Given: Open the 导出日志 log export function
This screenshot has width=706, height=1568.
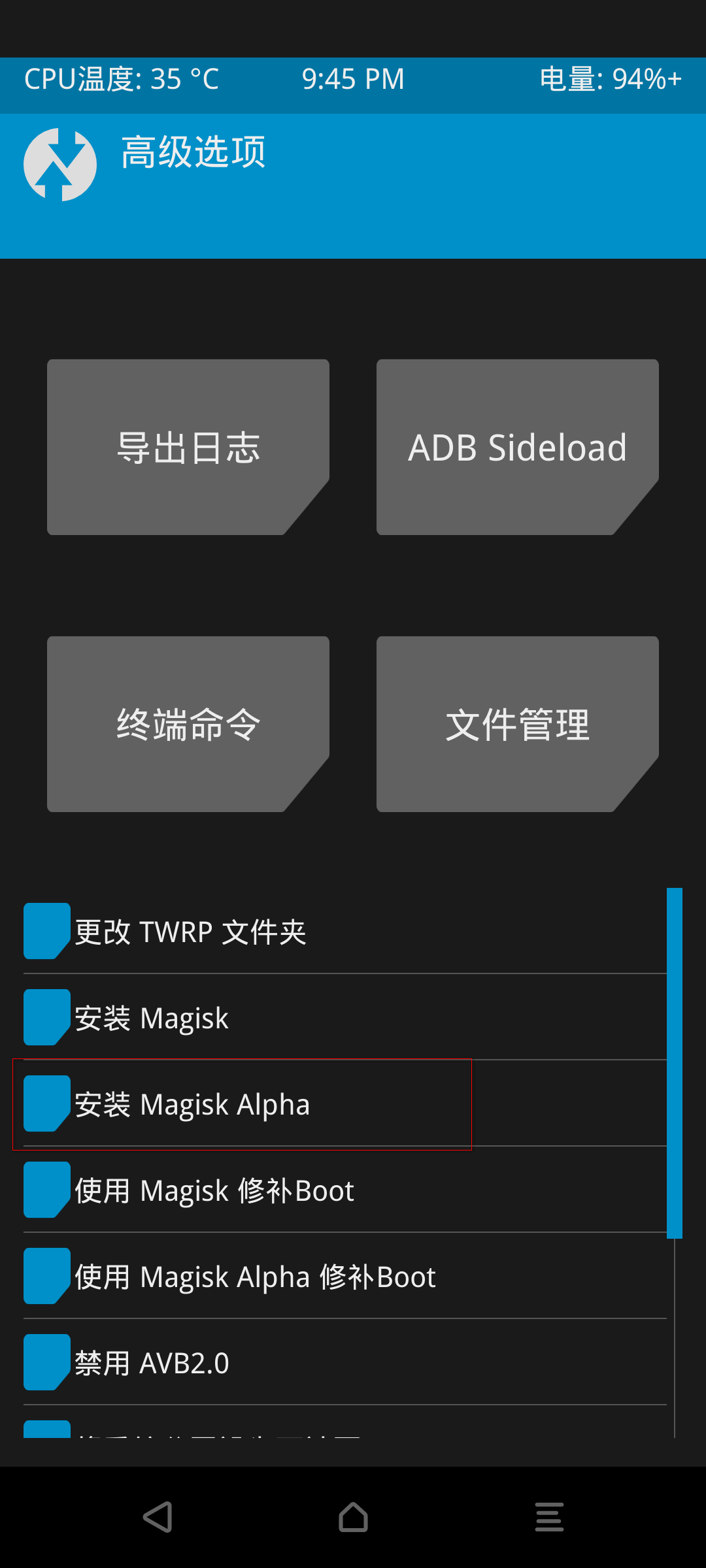Looking at the screenshot, I should [x=188, y=448].
